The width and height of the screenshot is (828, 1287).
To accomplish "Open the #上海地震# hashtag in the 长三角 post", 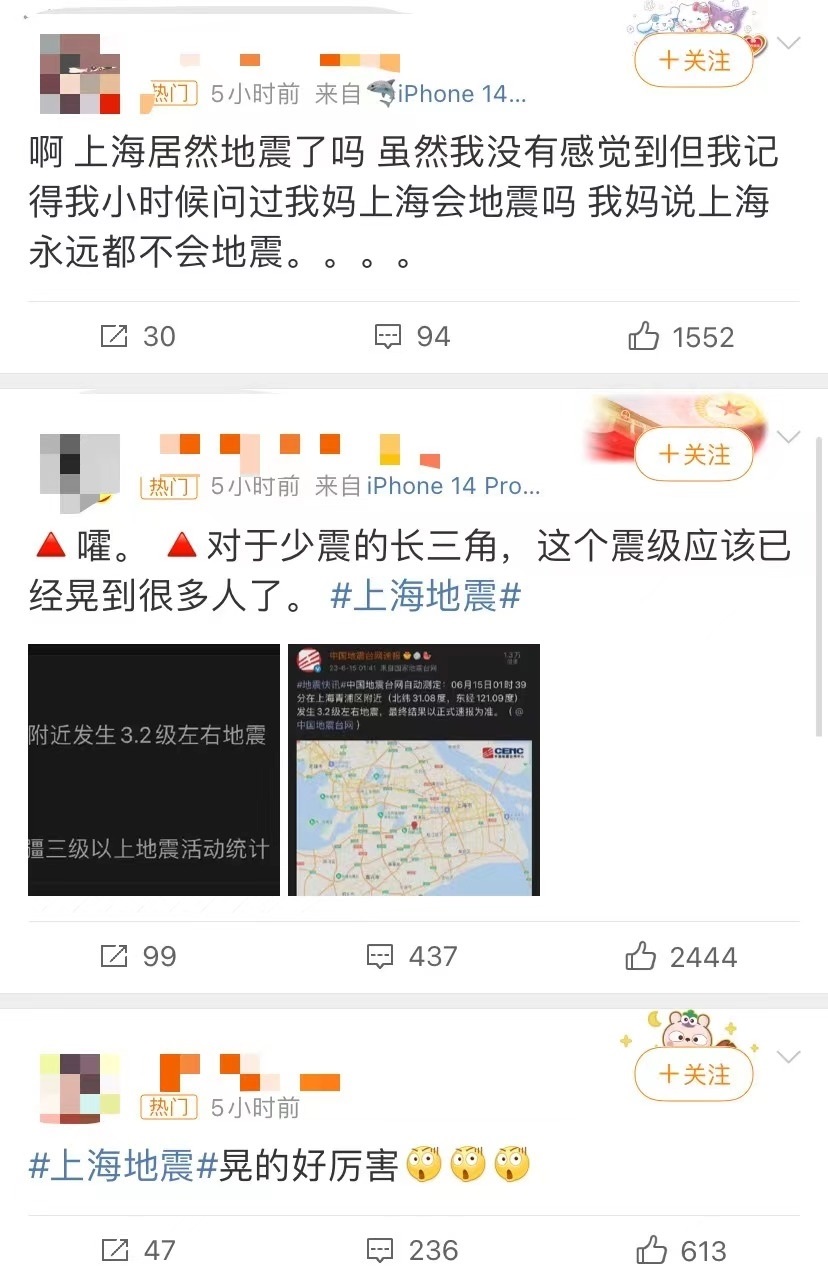I will (426, 597).
